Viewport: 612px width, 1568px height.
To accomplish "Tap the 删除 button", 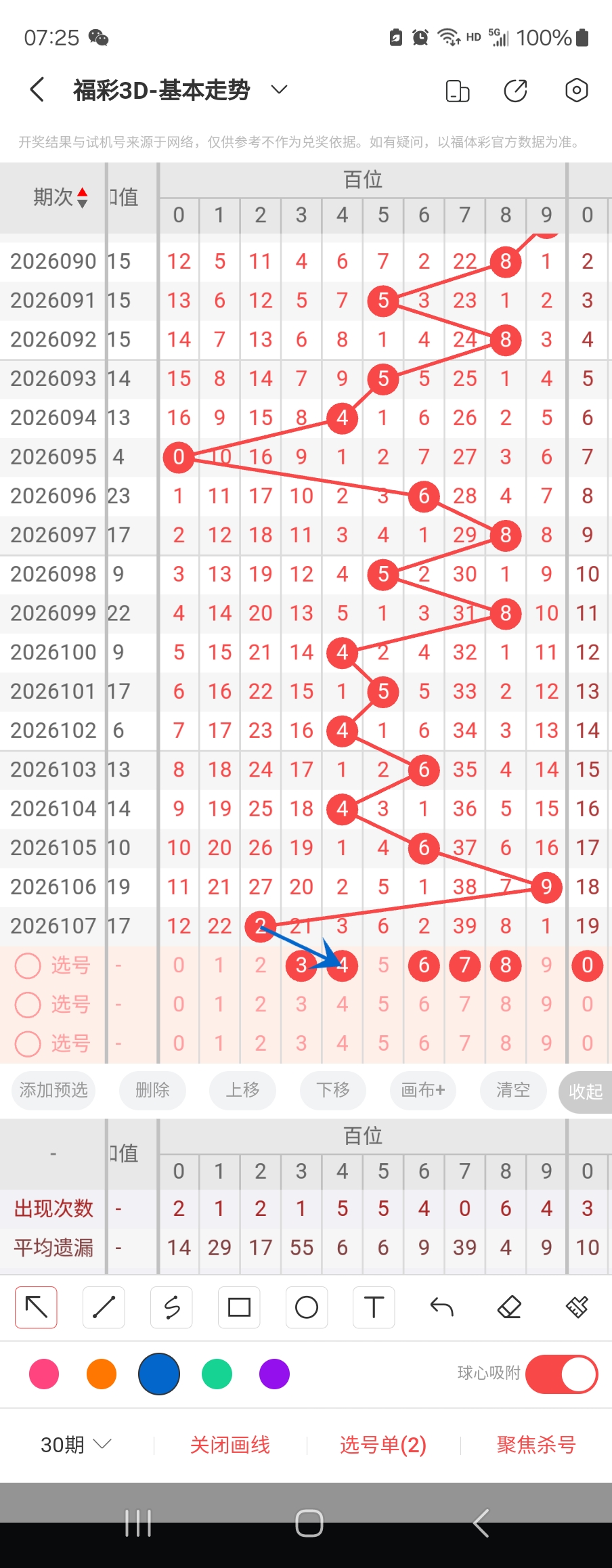I will pos(152,1089).
